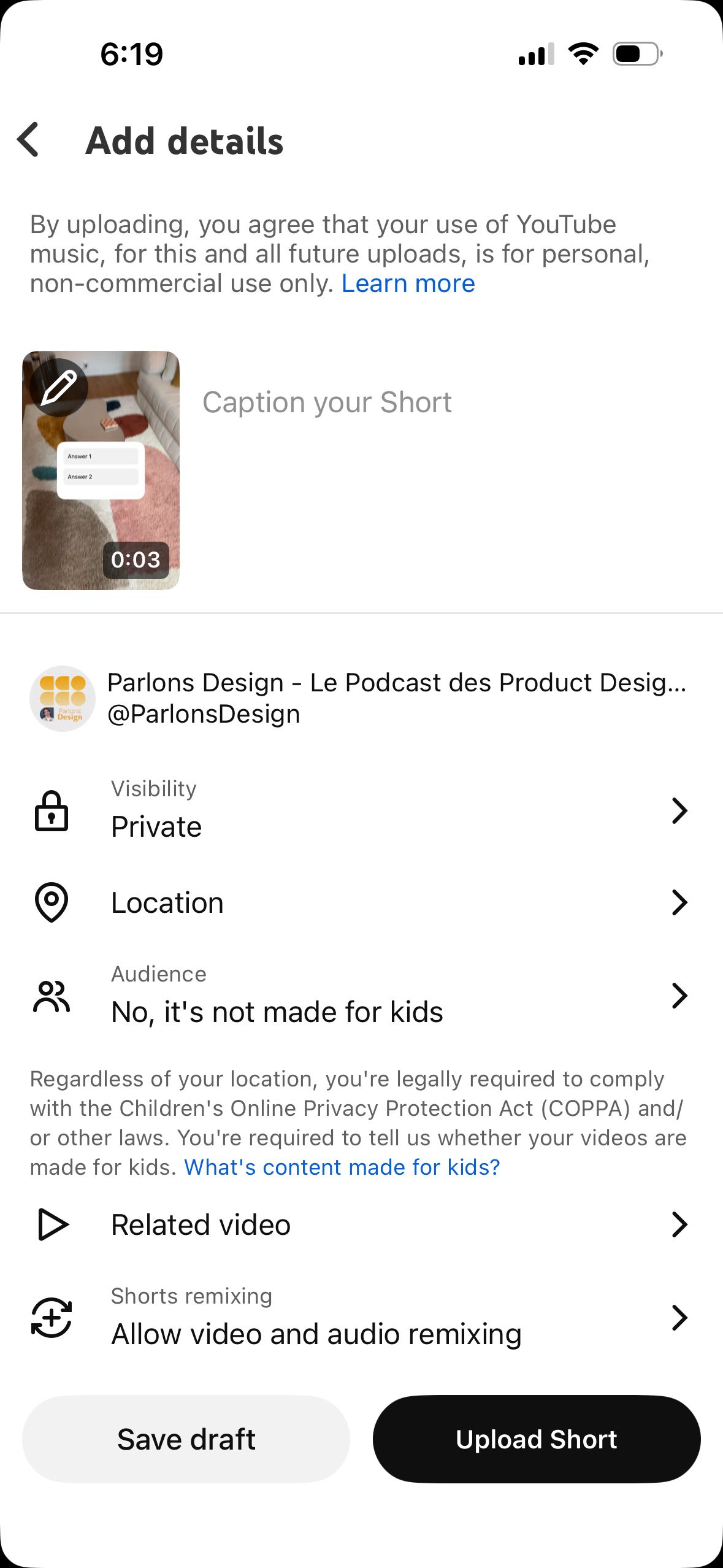The height and width of the screenshot is (1568, 723).
Task: Tap the pencil edit icon on the thumbnail
Action: (x=59, y=386)
